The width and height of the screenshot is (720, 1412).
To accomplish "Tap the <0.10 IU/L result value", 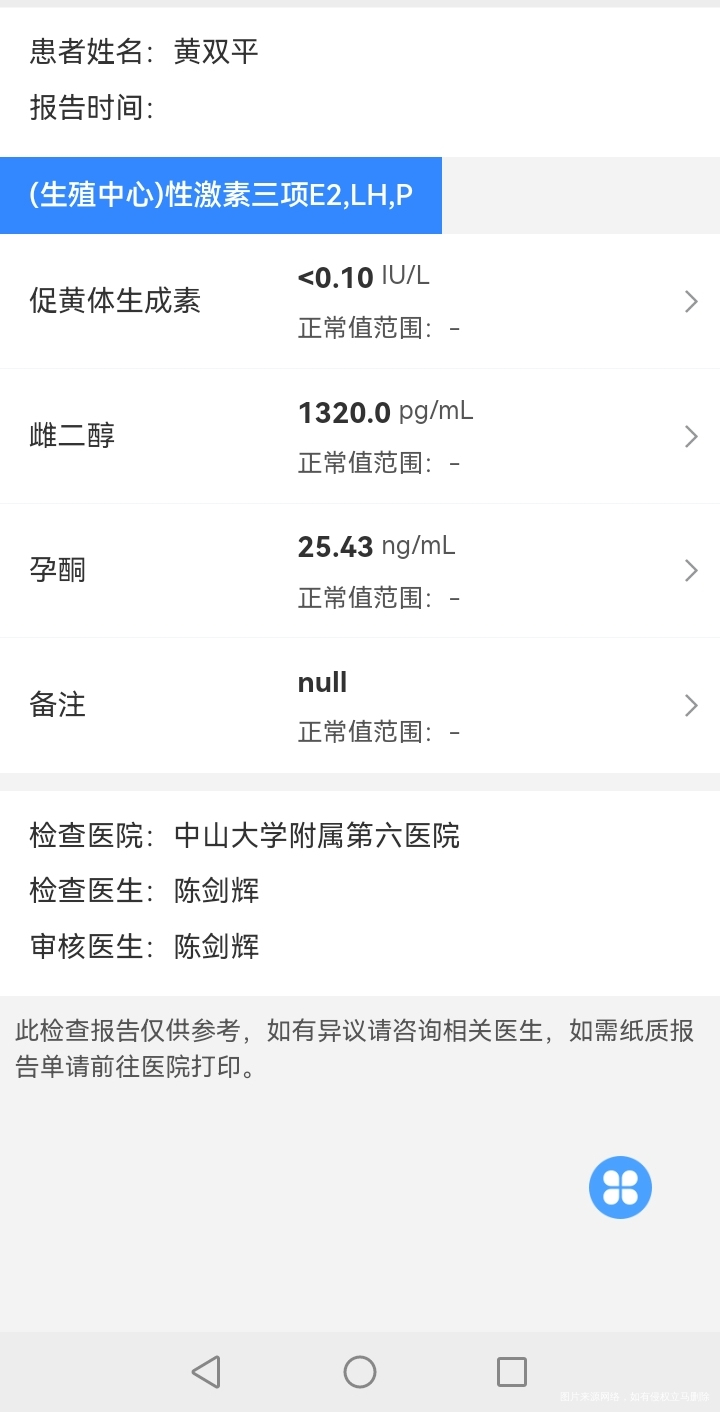I will point(363,277).
